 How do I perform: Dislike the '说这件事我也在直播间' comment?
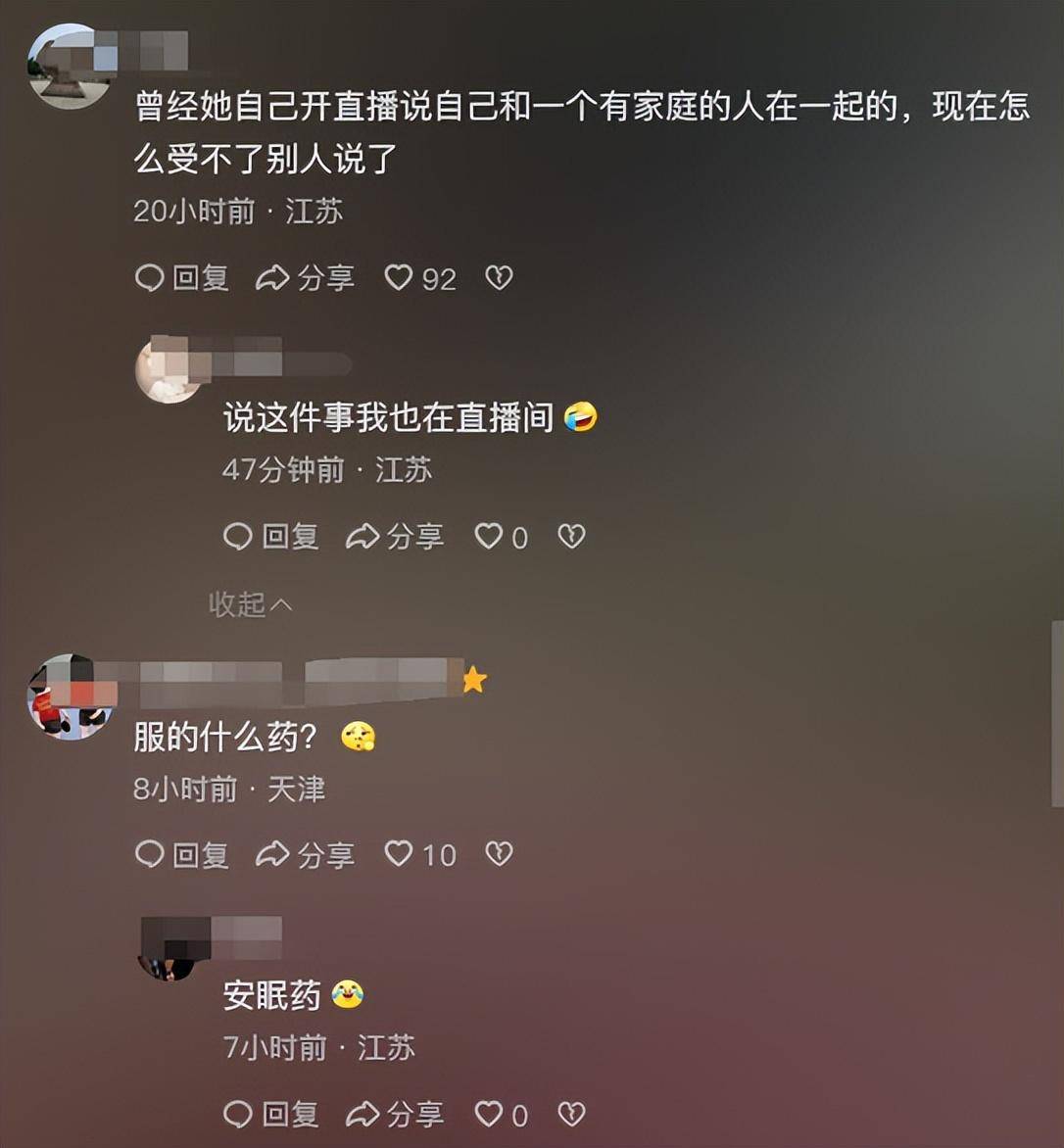point(571,537)
